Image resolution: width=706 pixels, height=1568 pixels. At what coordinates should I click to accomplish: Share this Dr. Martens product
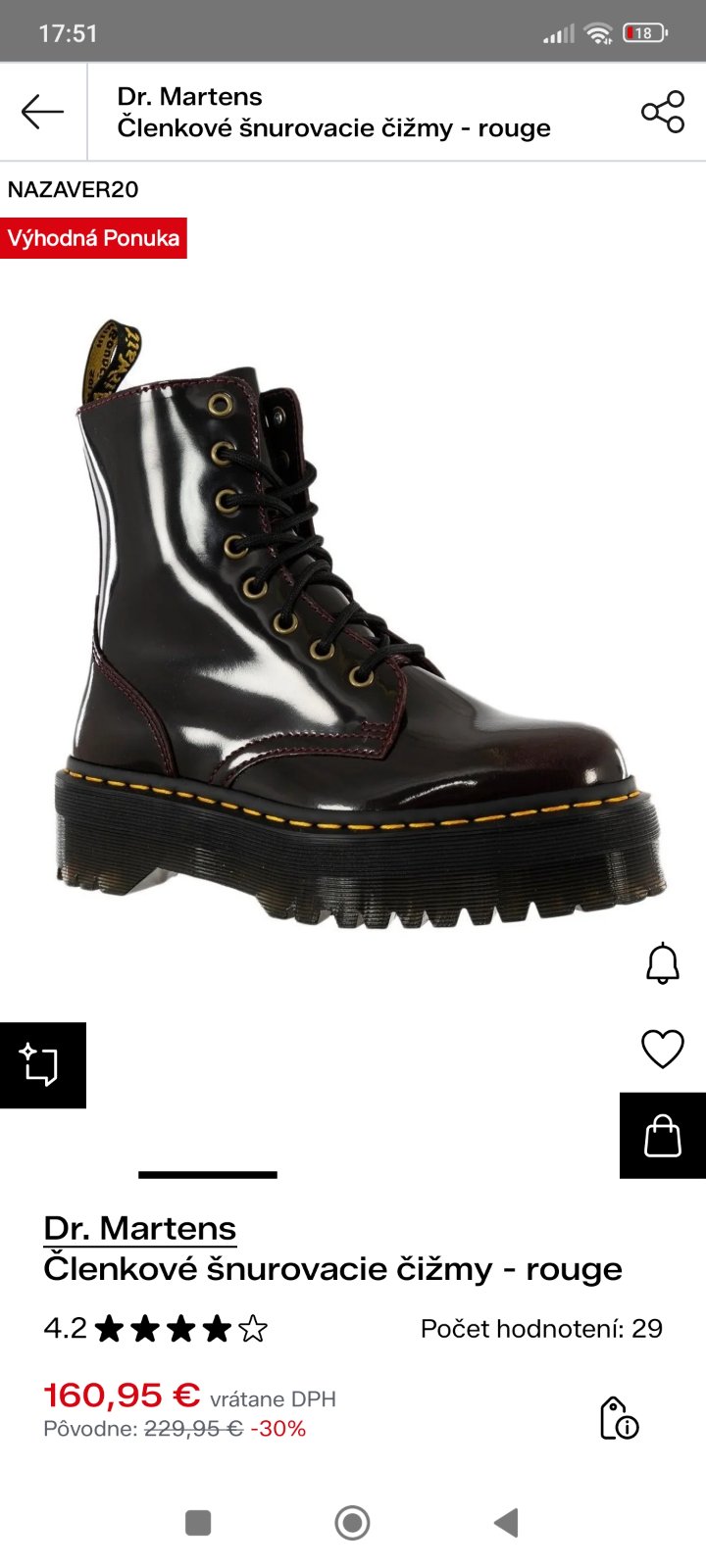click(x=663, y=112)
